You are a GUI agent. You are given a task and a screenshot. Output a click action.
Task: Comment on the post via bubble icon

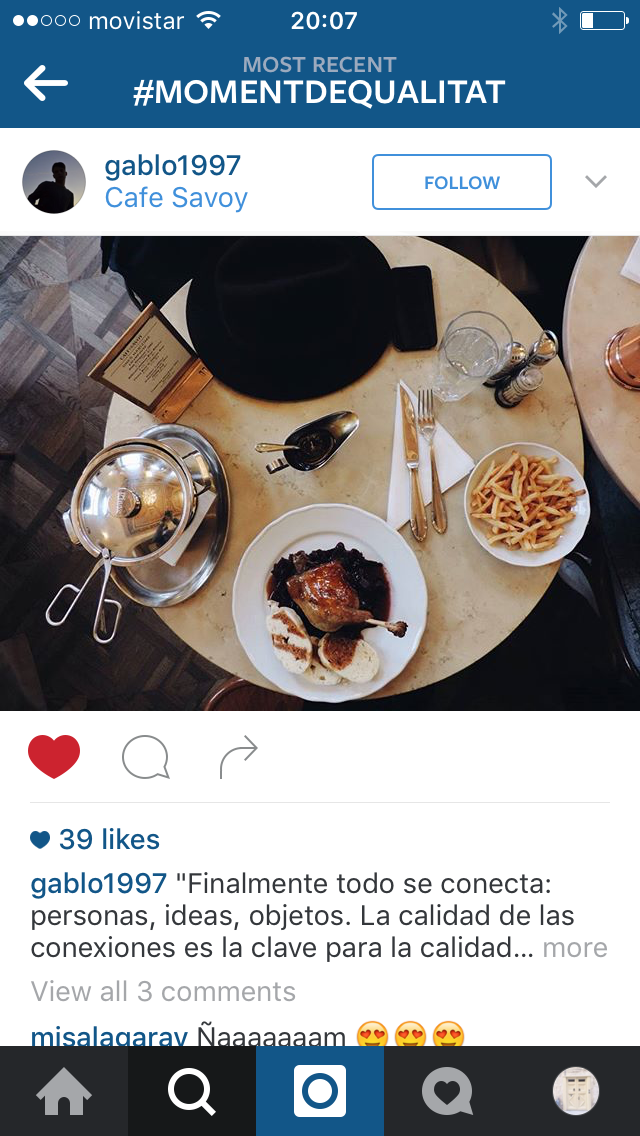point(146,757)
